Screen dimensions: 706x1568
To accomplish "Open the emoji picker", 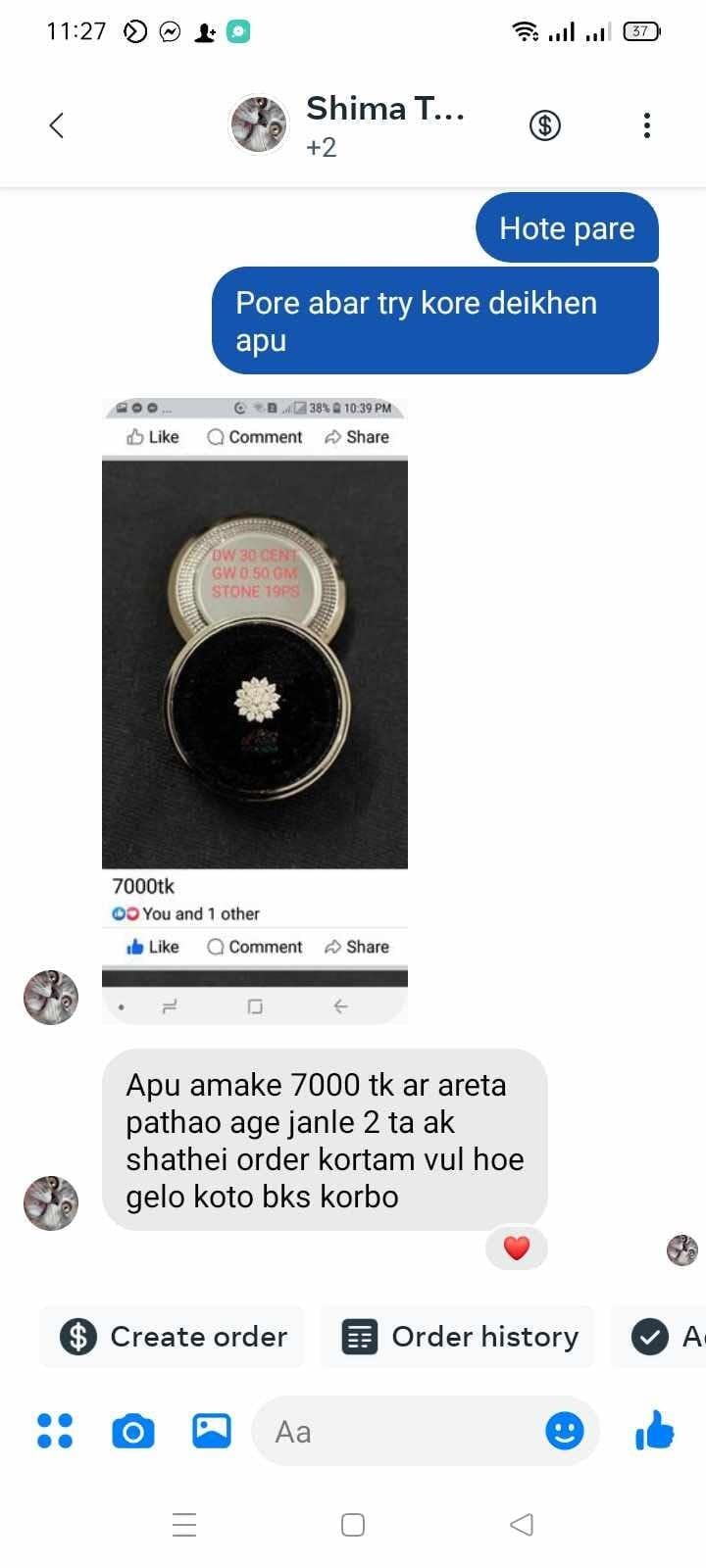I will [x=564, y=1431].
